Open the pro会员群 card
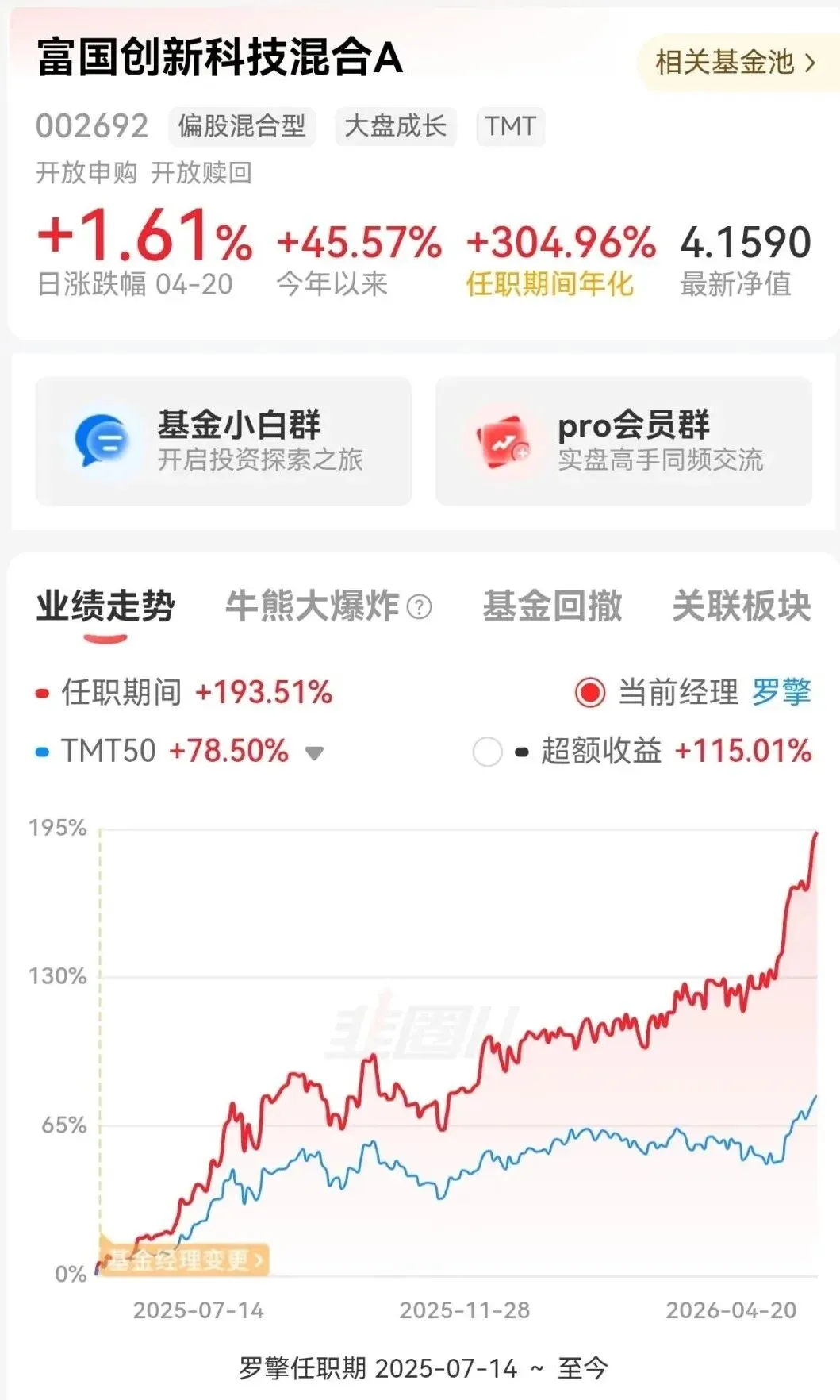This screenshot has width=840, height=1400. [x=624, y=441]
